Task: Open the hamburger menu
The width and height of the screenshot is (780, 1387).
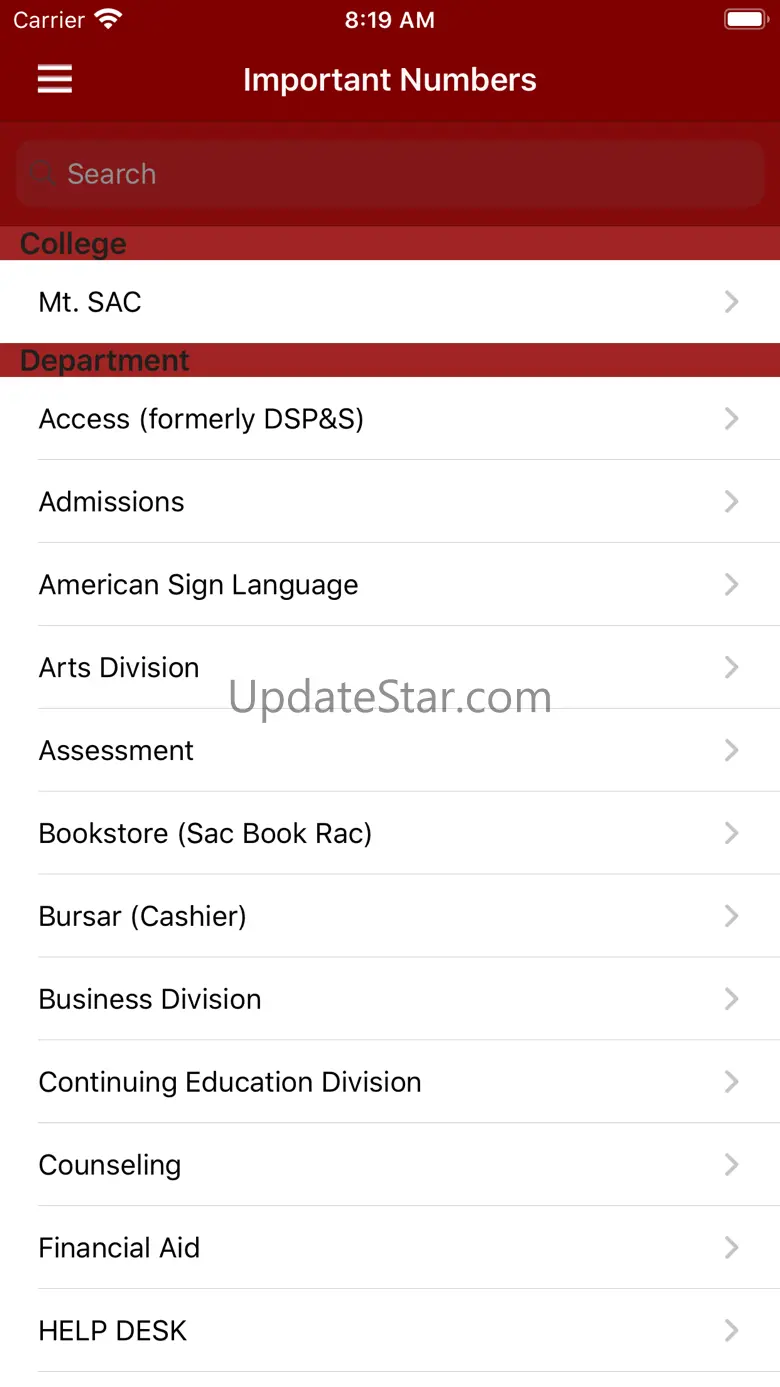Action: 55,80
